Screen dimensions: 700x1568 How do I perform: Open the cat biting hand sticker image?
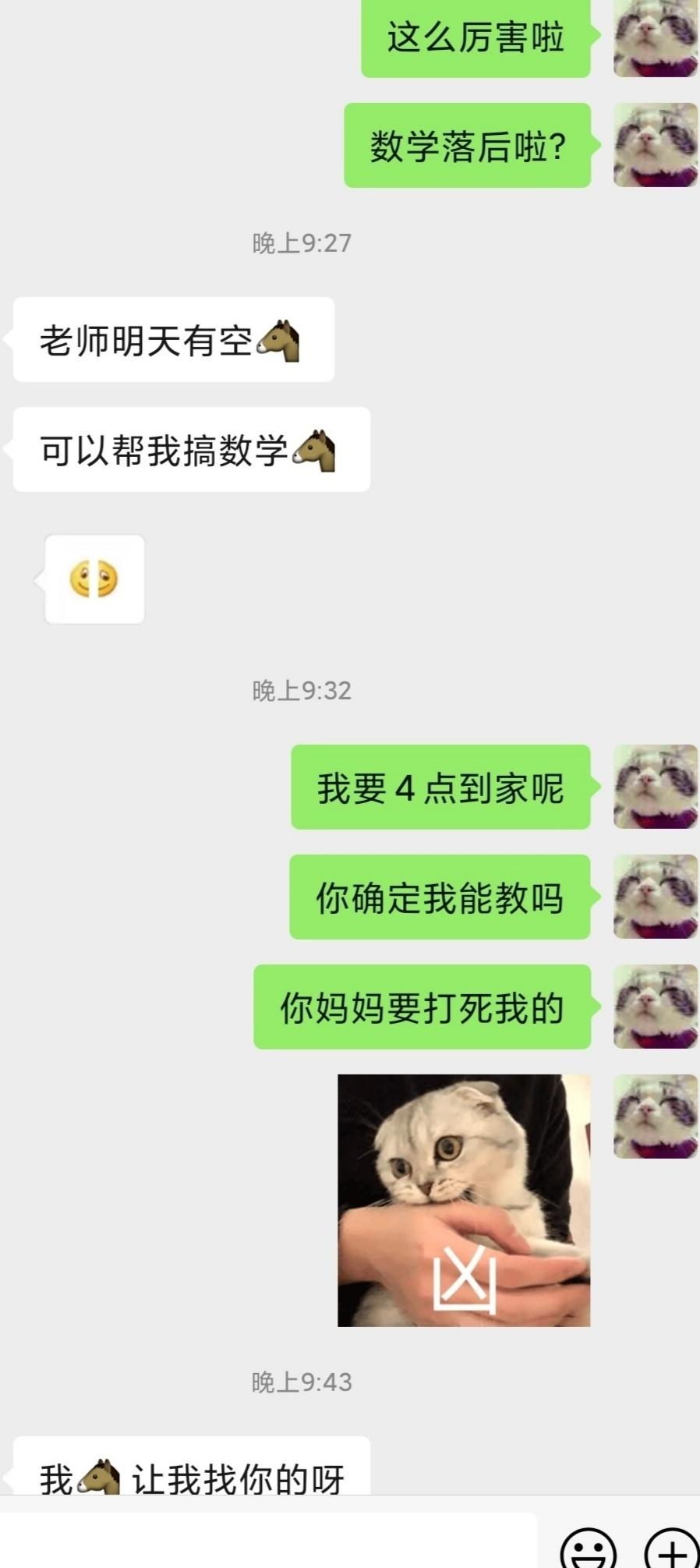pyautogui.click(x=464, y=1200)
